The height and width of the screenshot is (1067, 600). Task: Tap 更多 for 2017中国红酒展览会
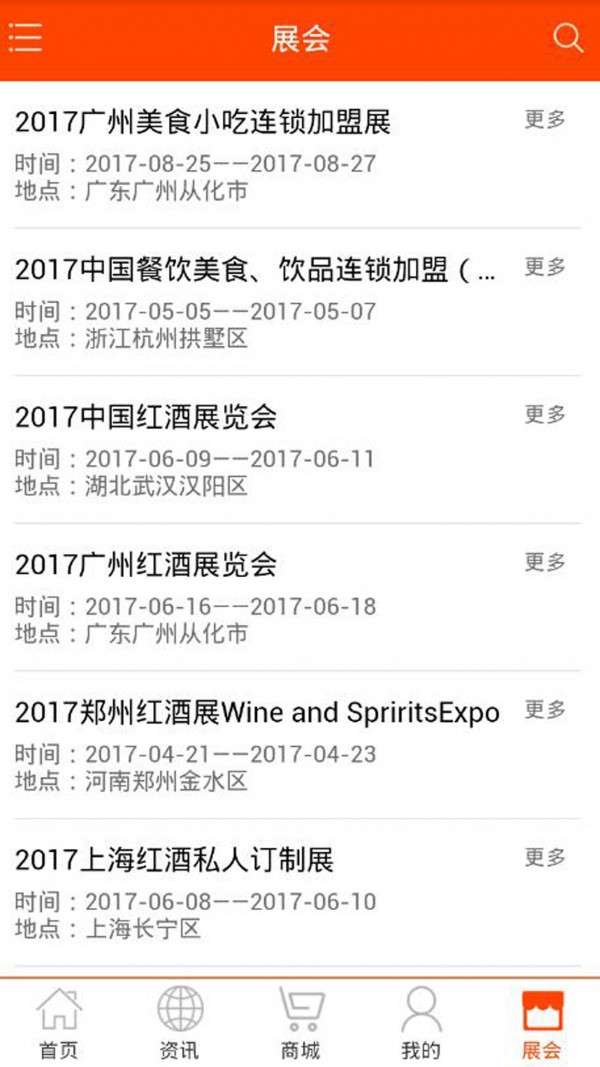point(545,414)
